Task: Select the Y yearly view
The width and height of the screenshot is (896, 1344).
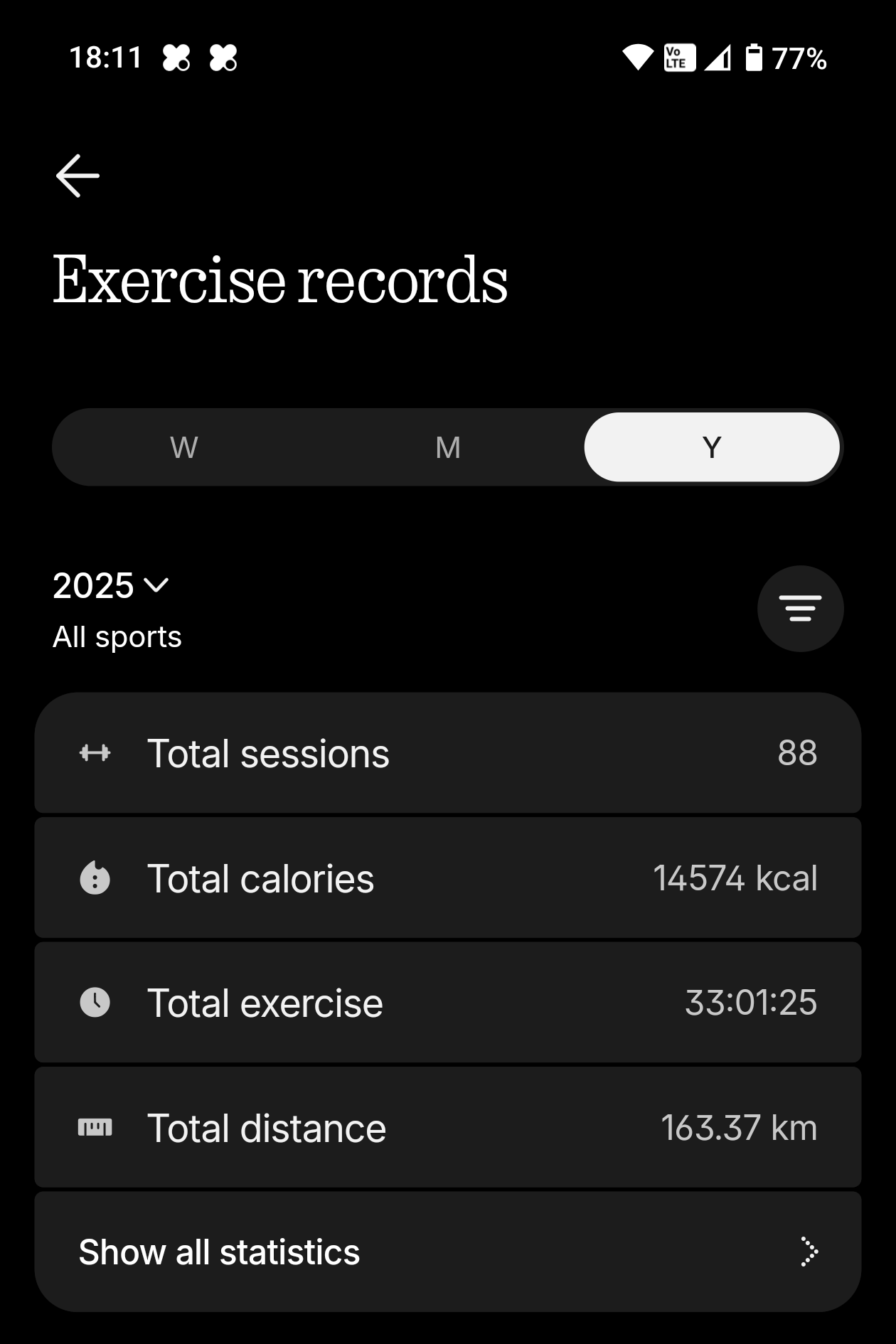Action: click(x=712, y=447)
